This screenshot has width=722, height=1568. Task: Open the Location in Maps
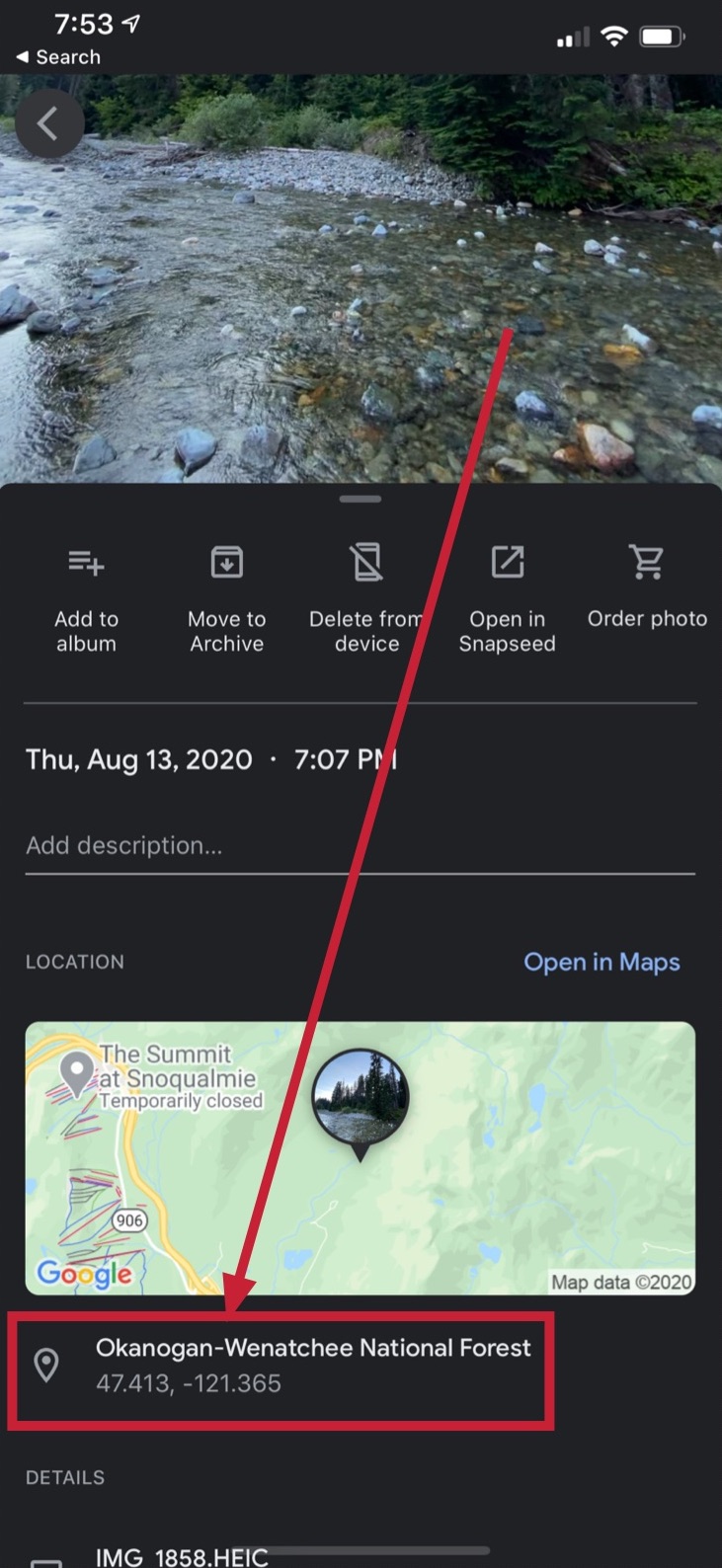(x=602, y=962)
